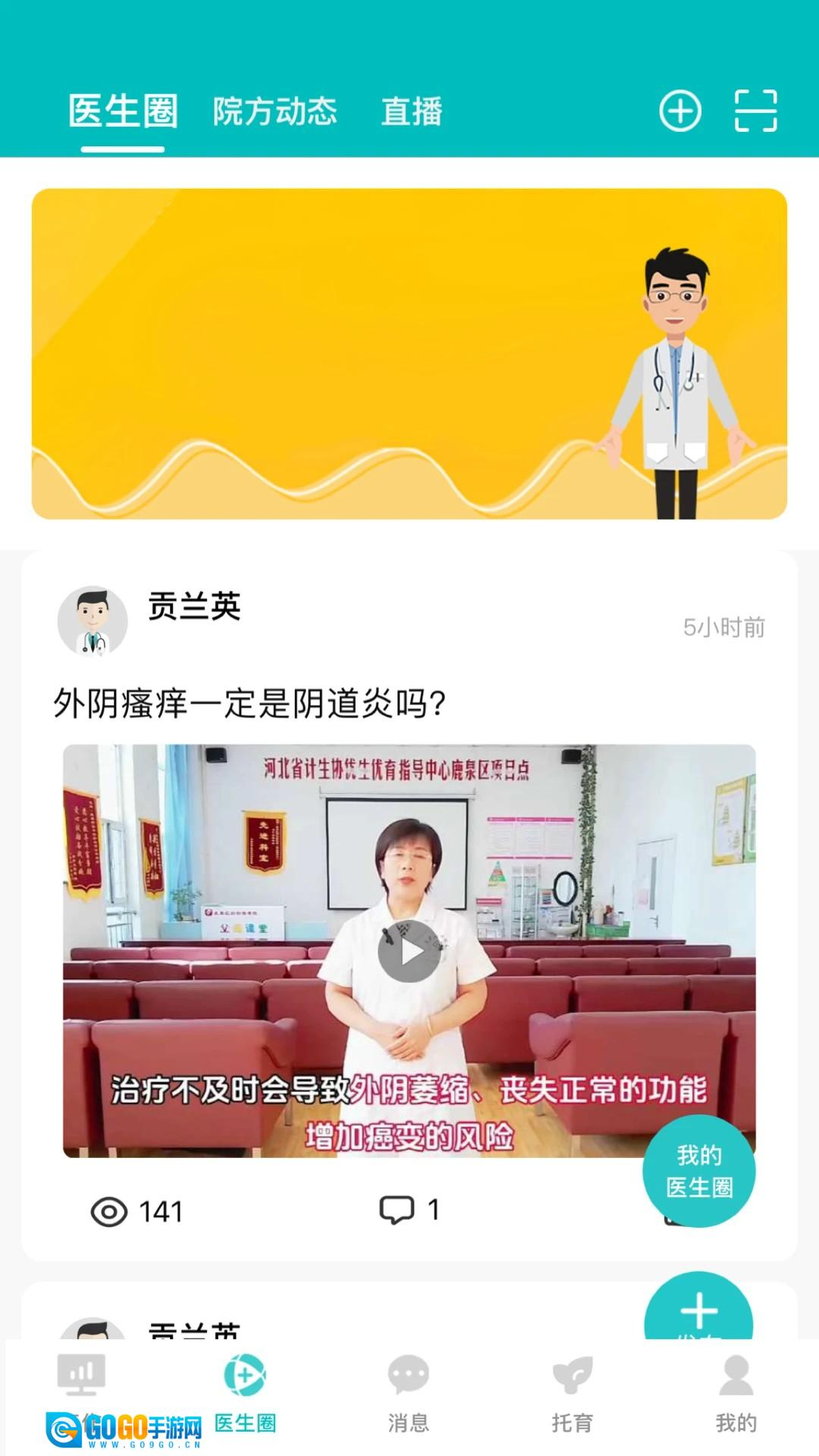
Task: Switch to the 院方动态 tab
Action: click(275, 111)
